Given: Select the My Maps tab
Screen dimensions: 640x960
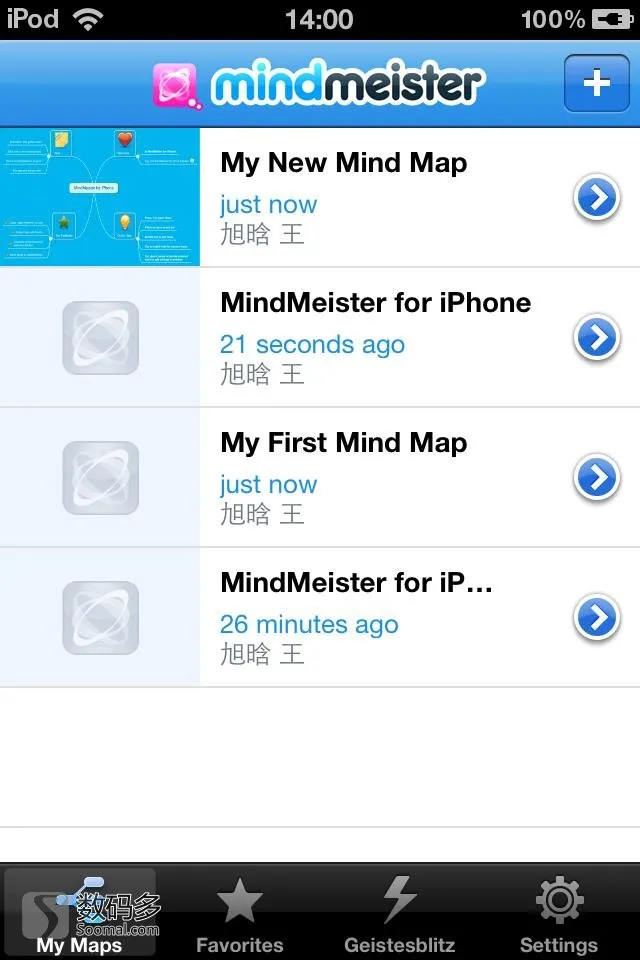Looking at the screenshot, I should (x=80, y=914).
